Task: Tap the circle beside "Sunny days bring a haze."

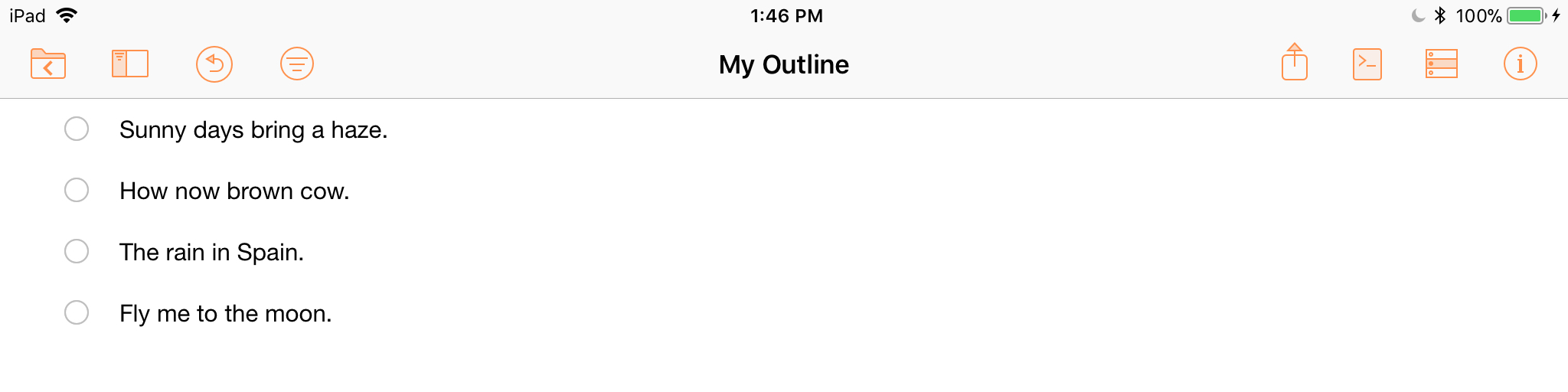Action: click(x=77, y=129)
